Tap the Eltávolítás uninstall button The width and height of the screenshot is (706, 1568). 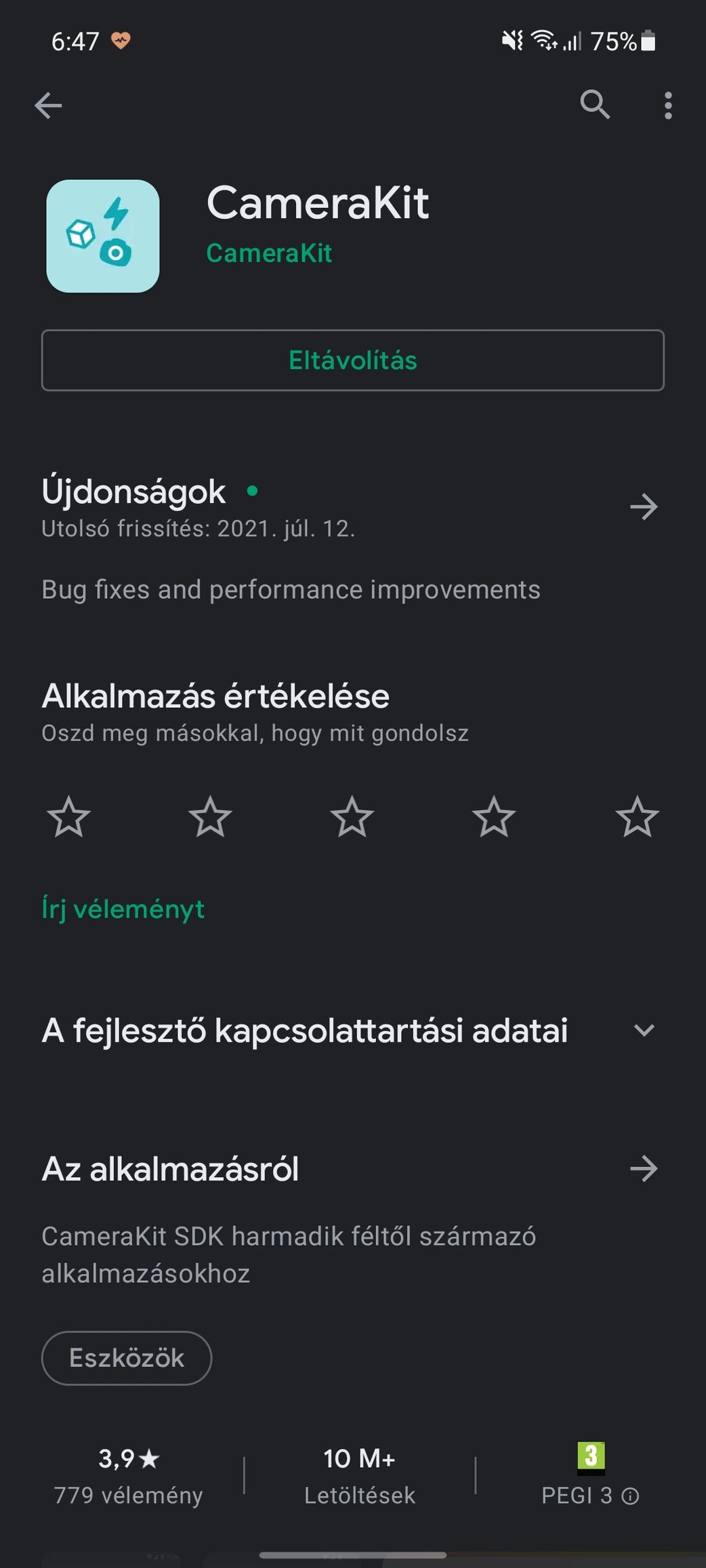352,360
